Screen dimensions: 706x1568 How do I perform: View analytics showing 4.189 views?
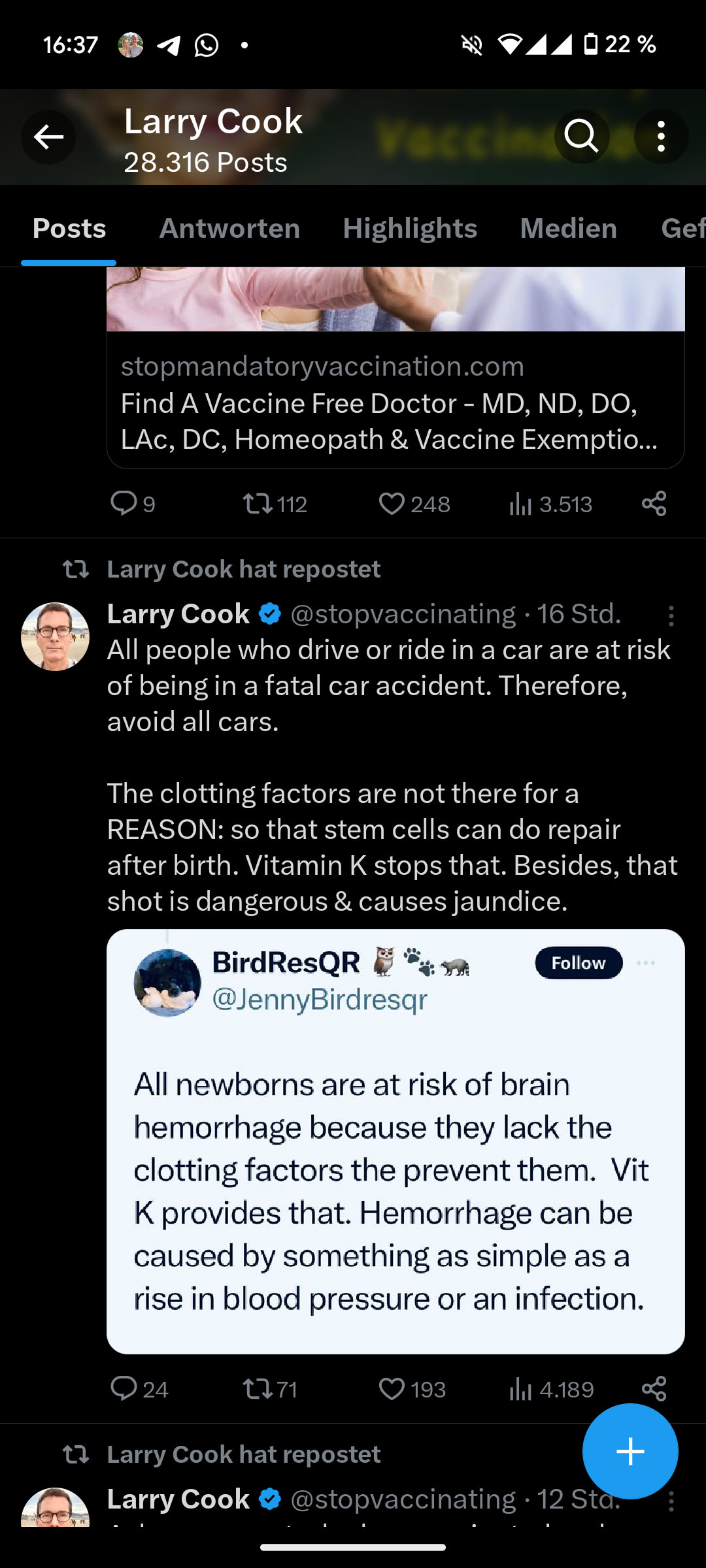[x=550, y=1388]
